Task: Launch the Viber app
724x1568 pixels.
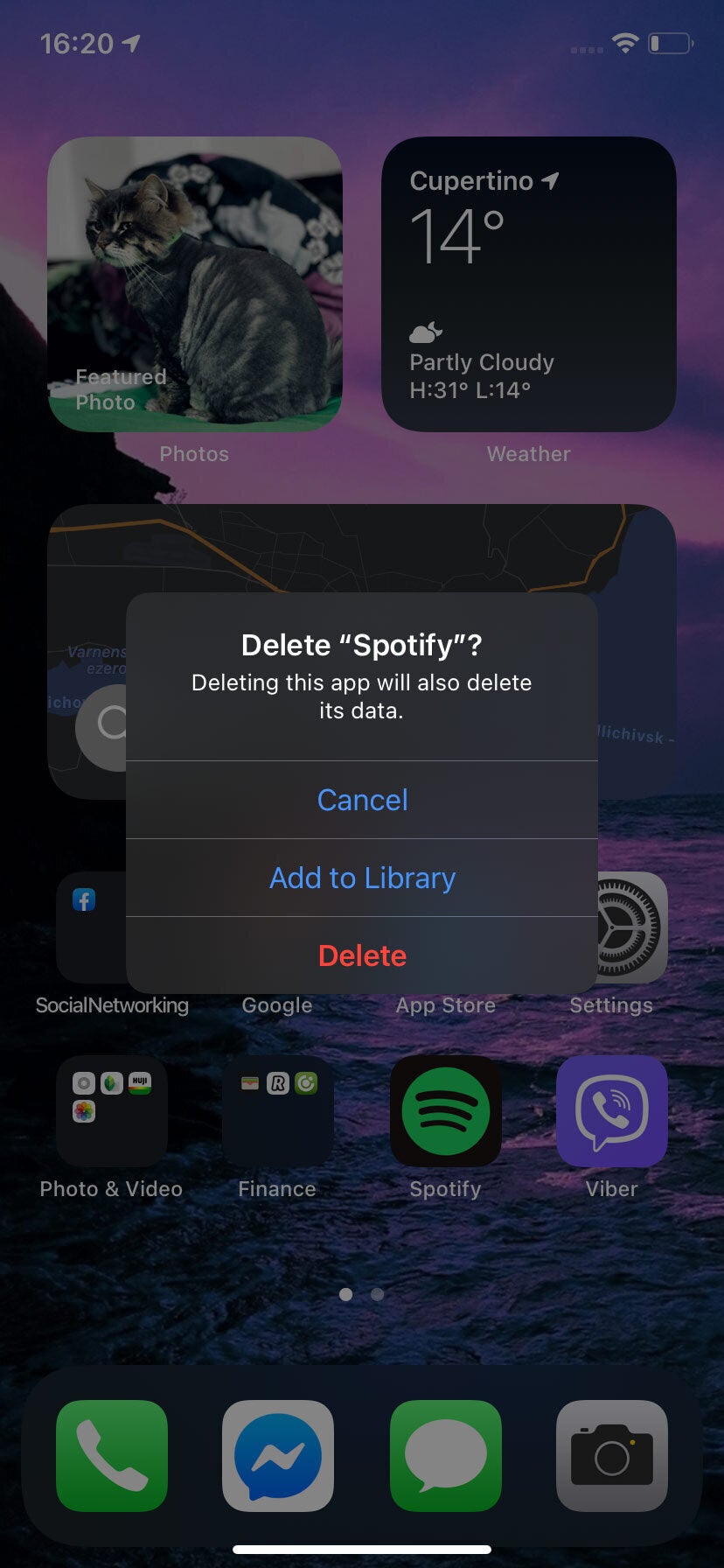Action: (611, 1110)
